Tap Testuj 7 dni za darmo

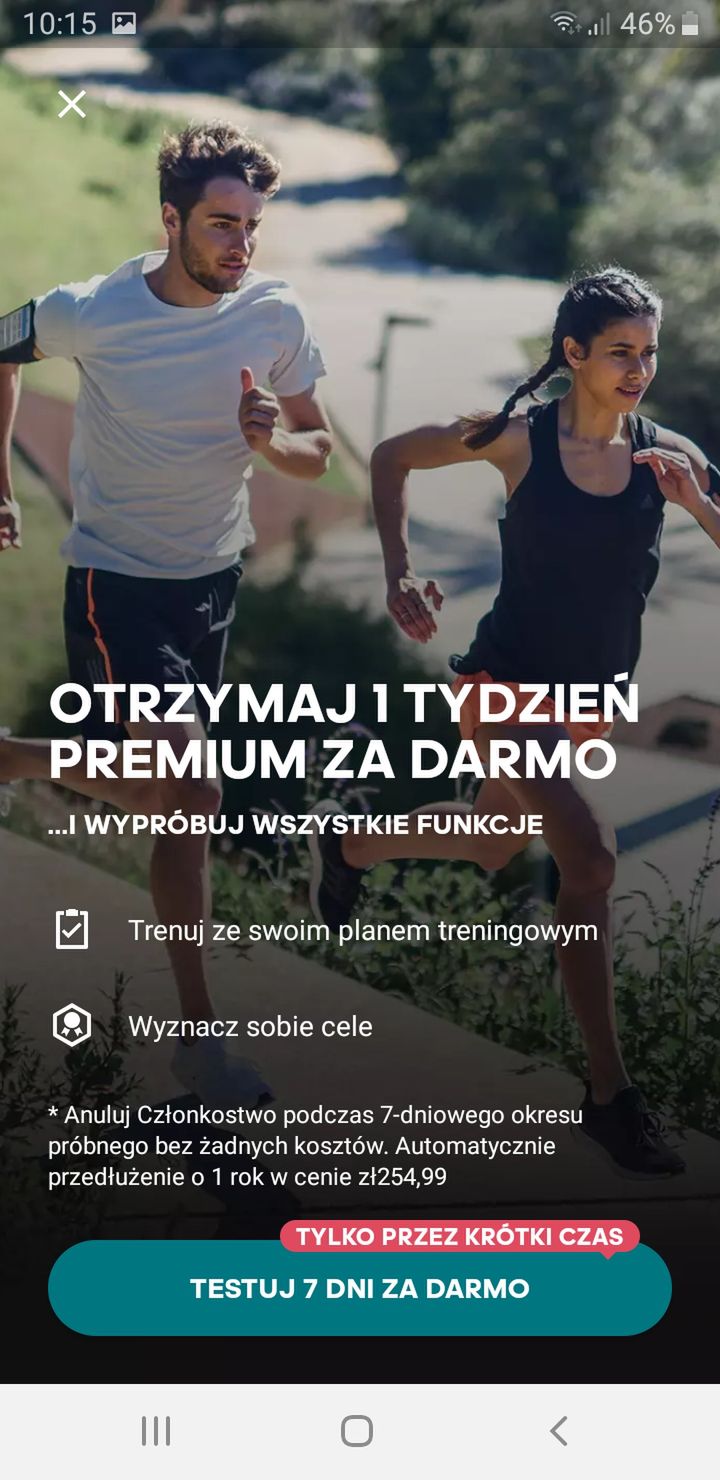(360, 1288)
